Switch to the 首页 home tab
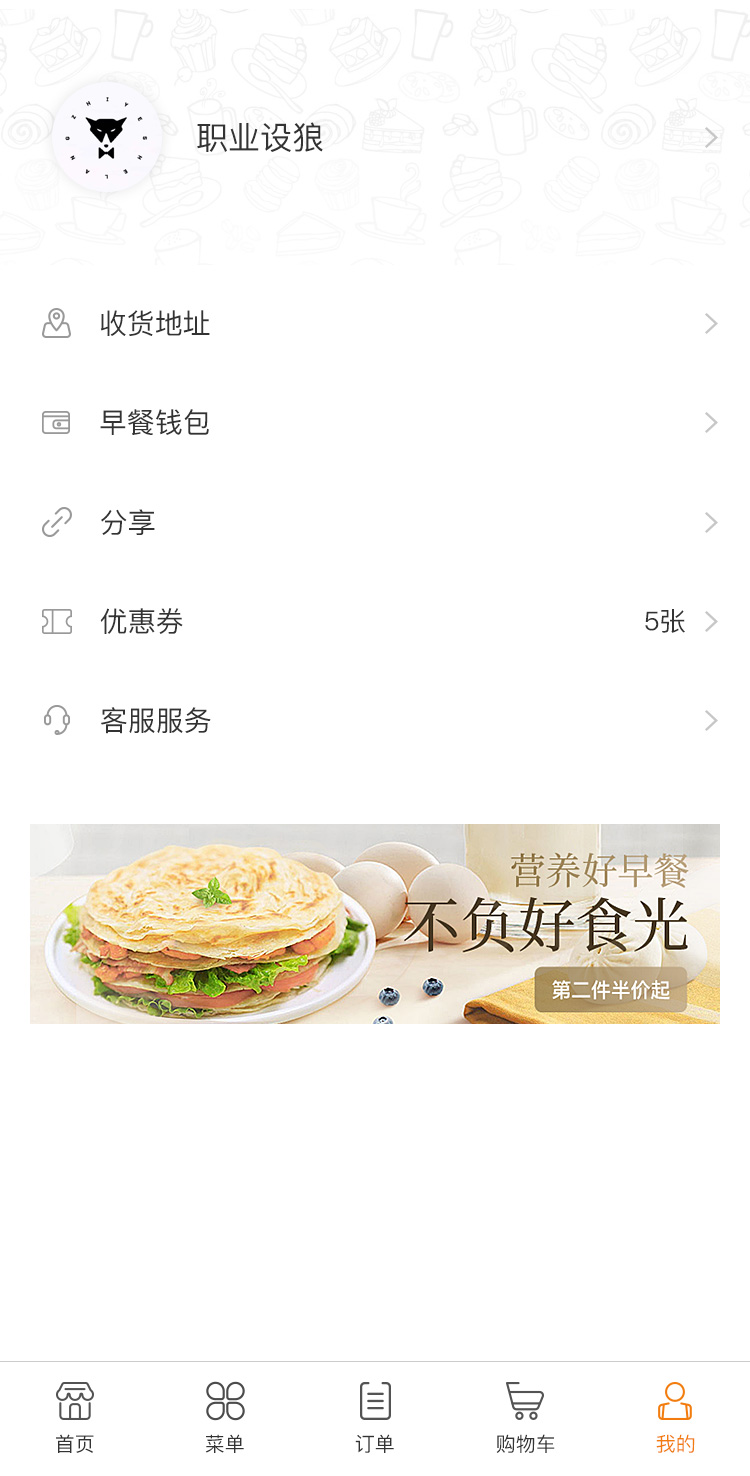The image size is (750, 1476). [x=75, y=1417]
